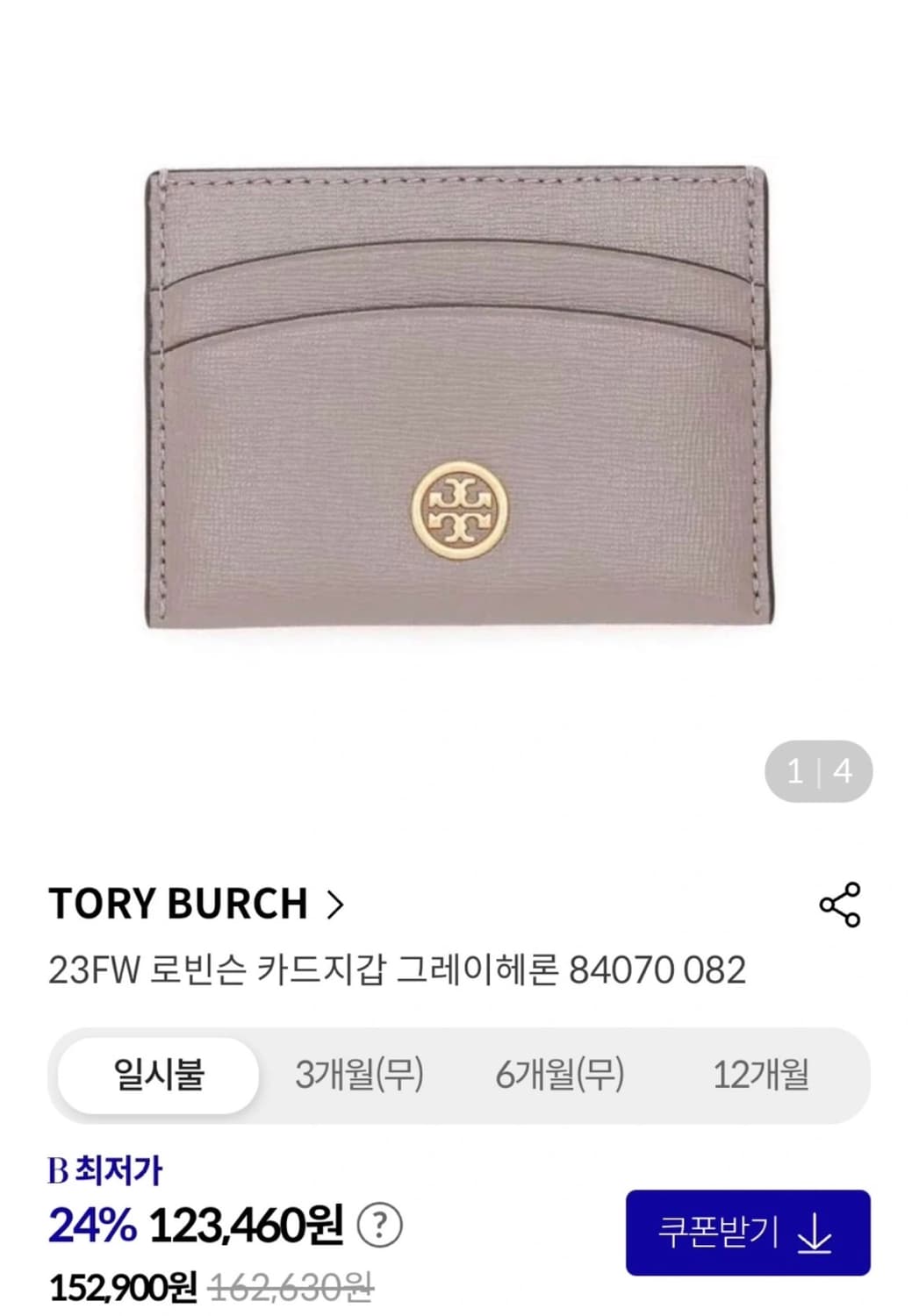
Task: Click the Tory Burch logo on the wallet
Action: [459, 511]
